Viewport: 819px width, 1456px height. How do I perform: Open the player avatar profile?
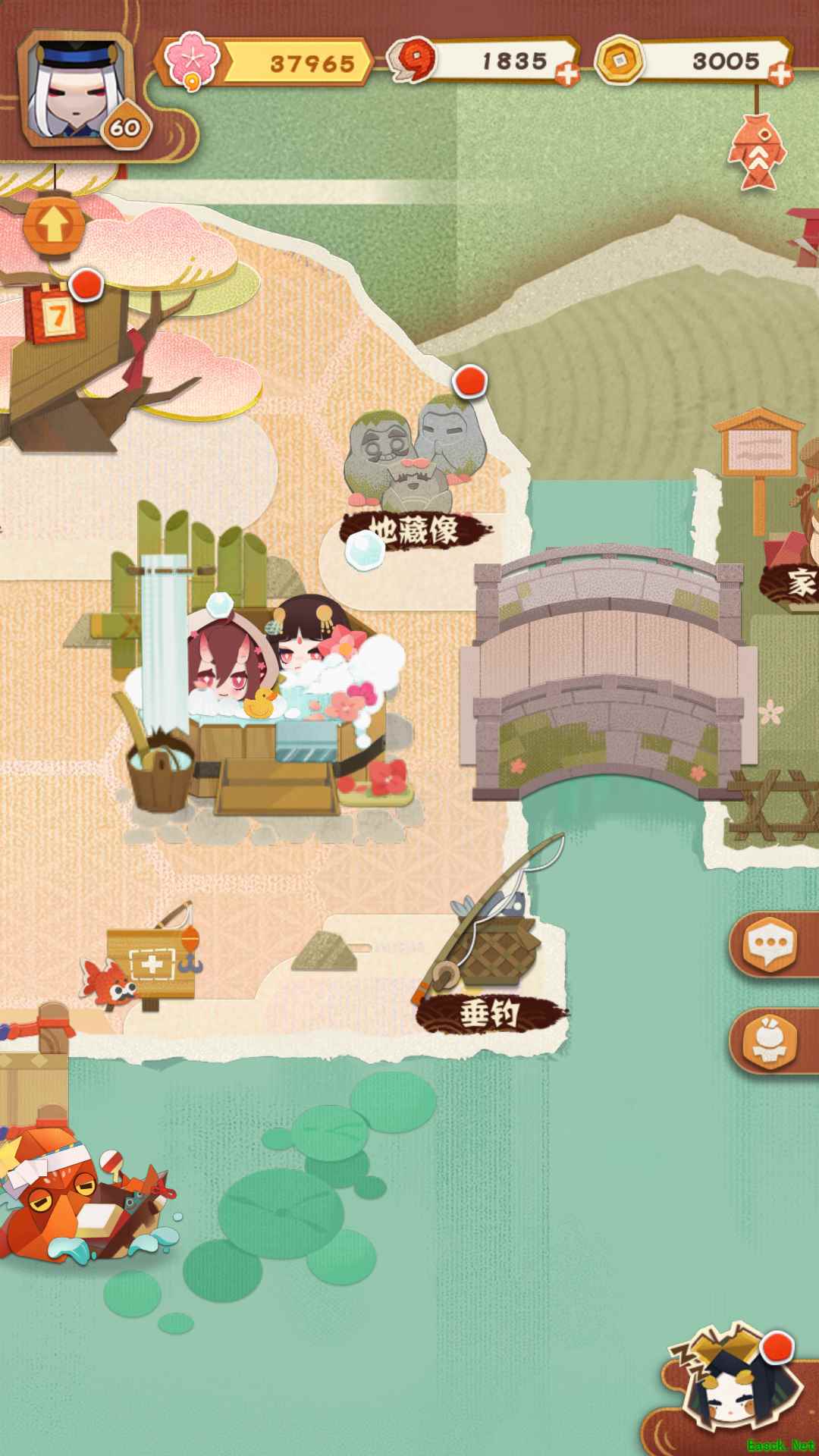[x=71, y=88]
